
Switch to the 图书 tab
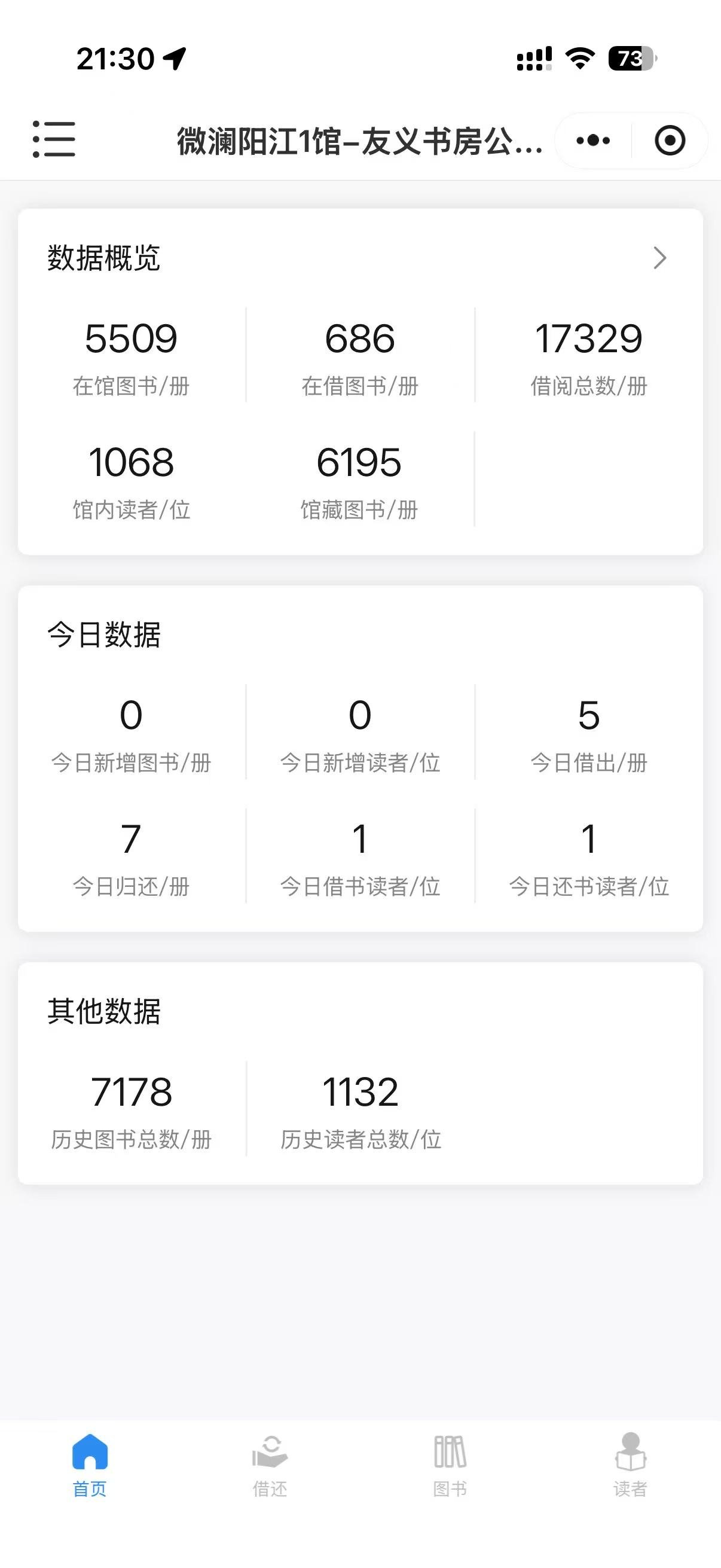[450, 1464]
